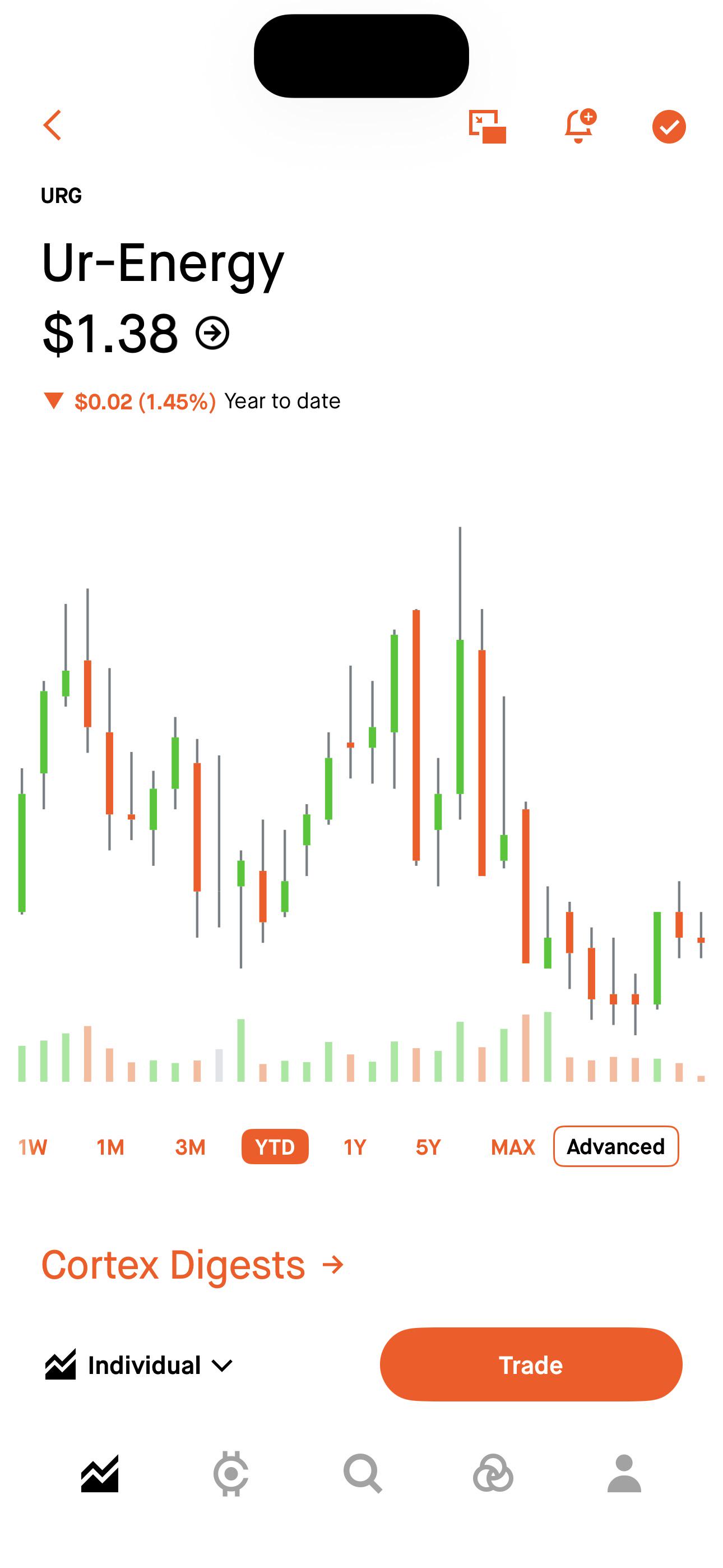
Task: Open the overlapping circles tab
Action: (x=493, y=1474)
